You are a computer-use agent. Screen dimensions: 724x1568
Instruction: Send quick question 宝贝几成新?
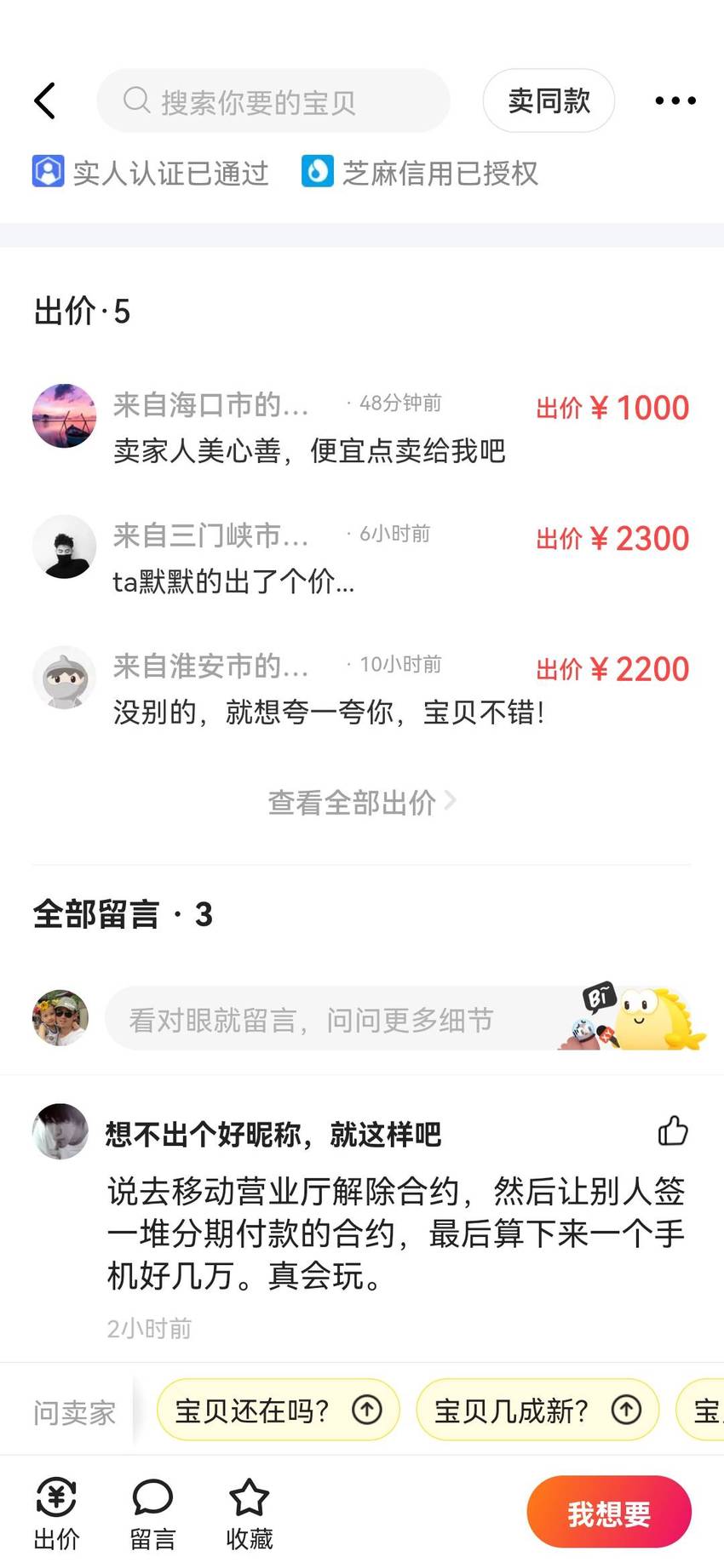(x=537, y=1411)
